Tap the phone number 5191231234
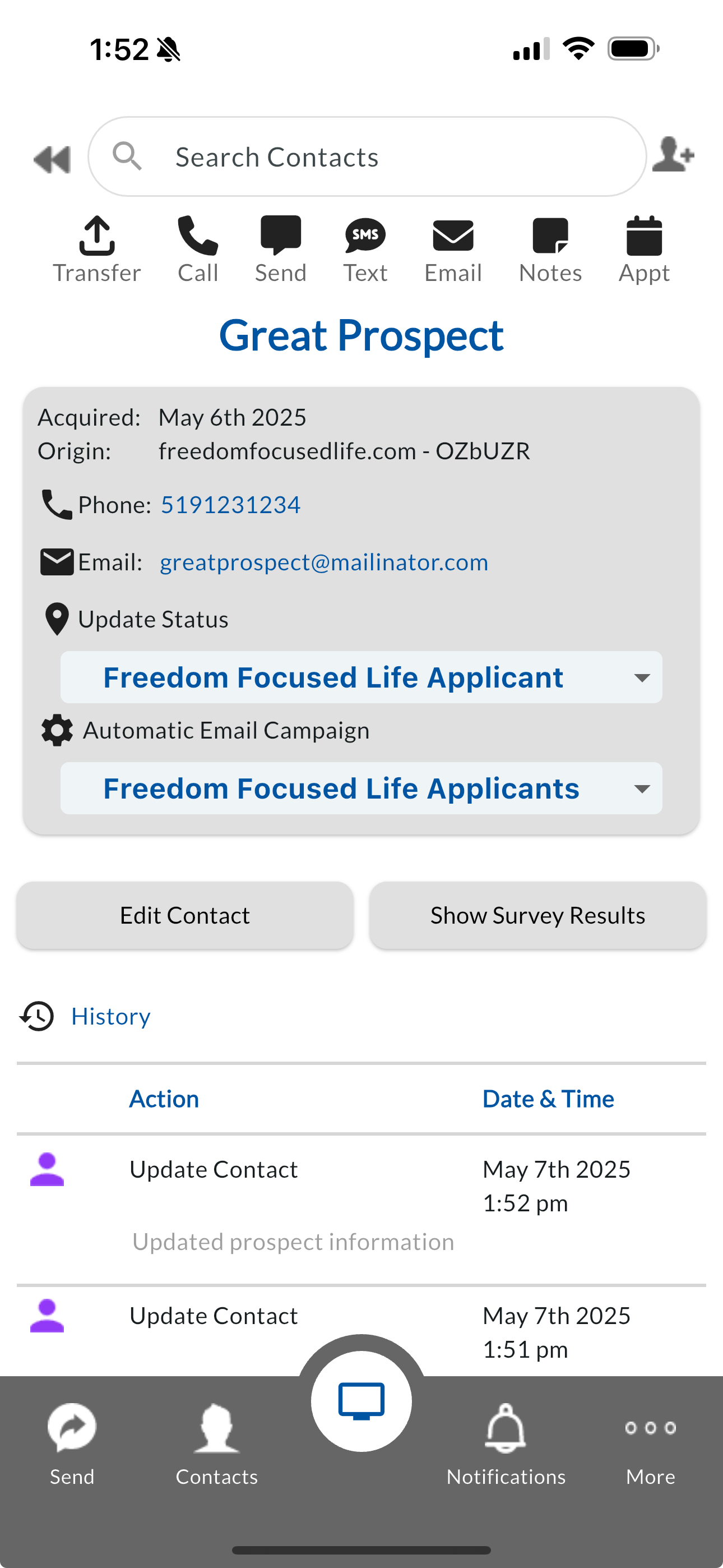The height and width of the screenshot is (1568, 723). click(x=230, y=505)
